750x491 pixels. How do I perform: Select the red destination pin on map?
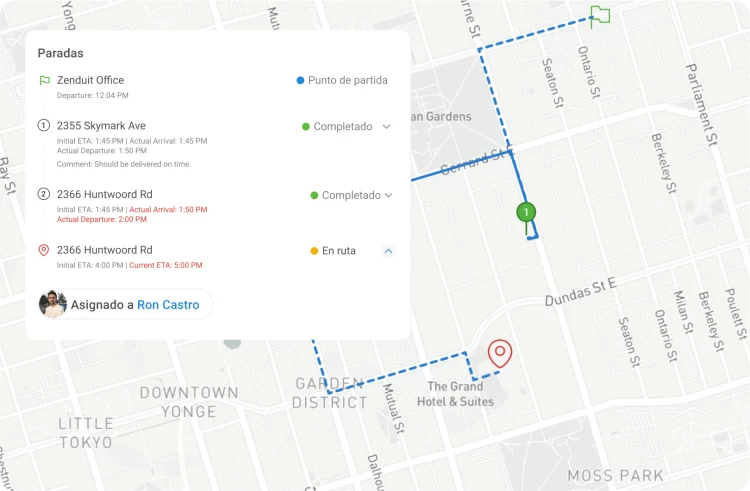499,353
